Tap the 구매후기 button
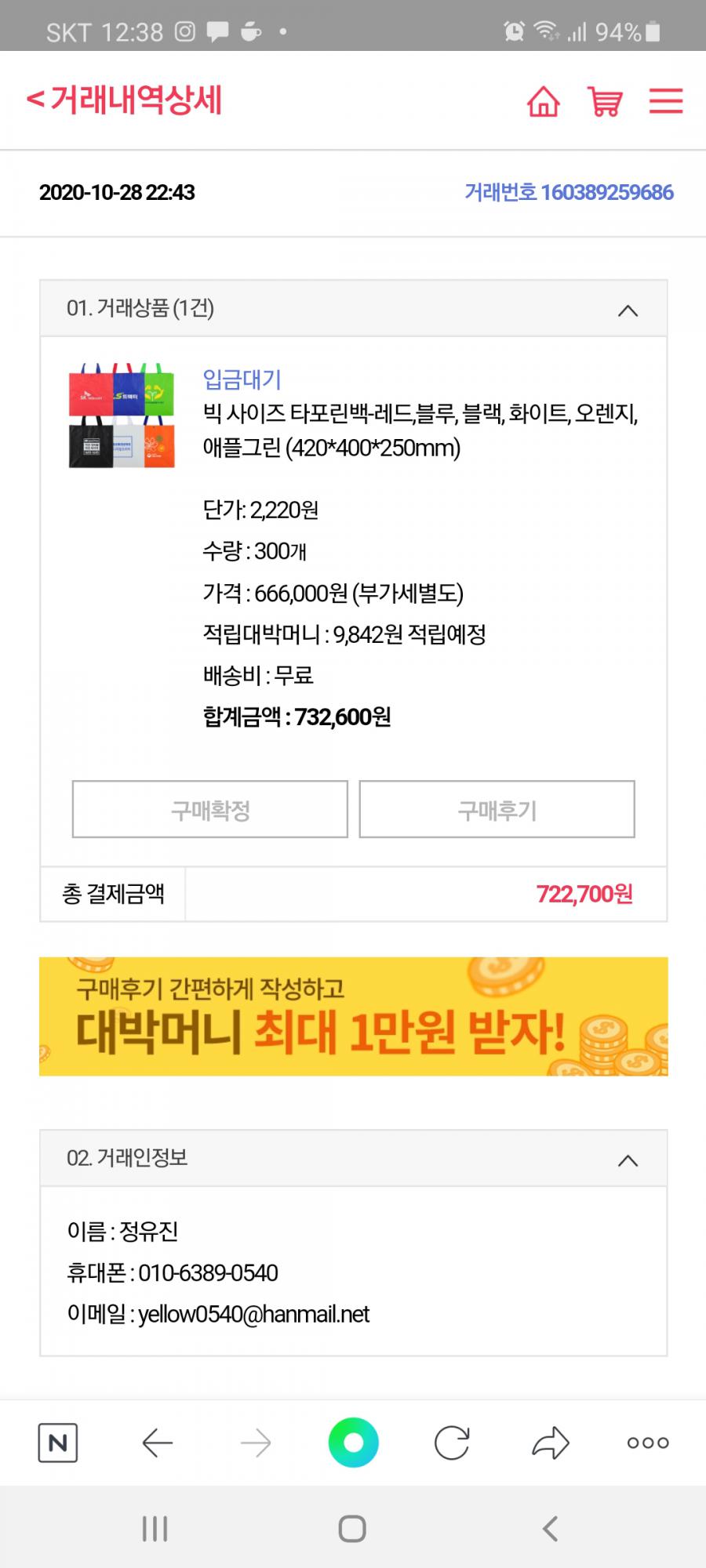 [497, 809]
